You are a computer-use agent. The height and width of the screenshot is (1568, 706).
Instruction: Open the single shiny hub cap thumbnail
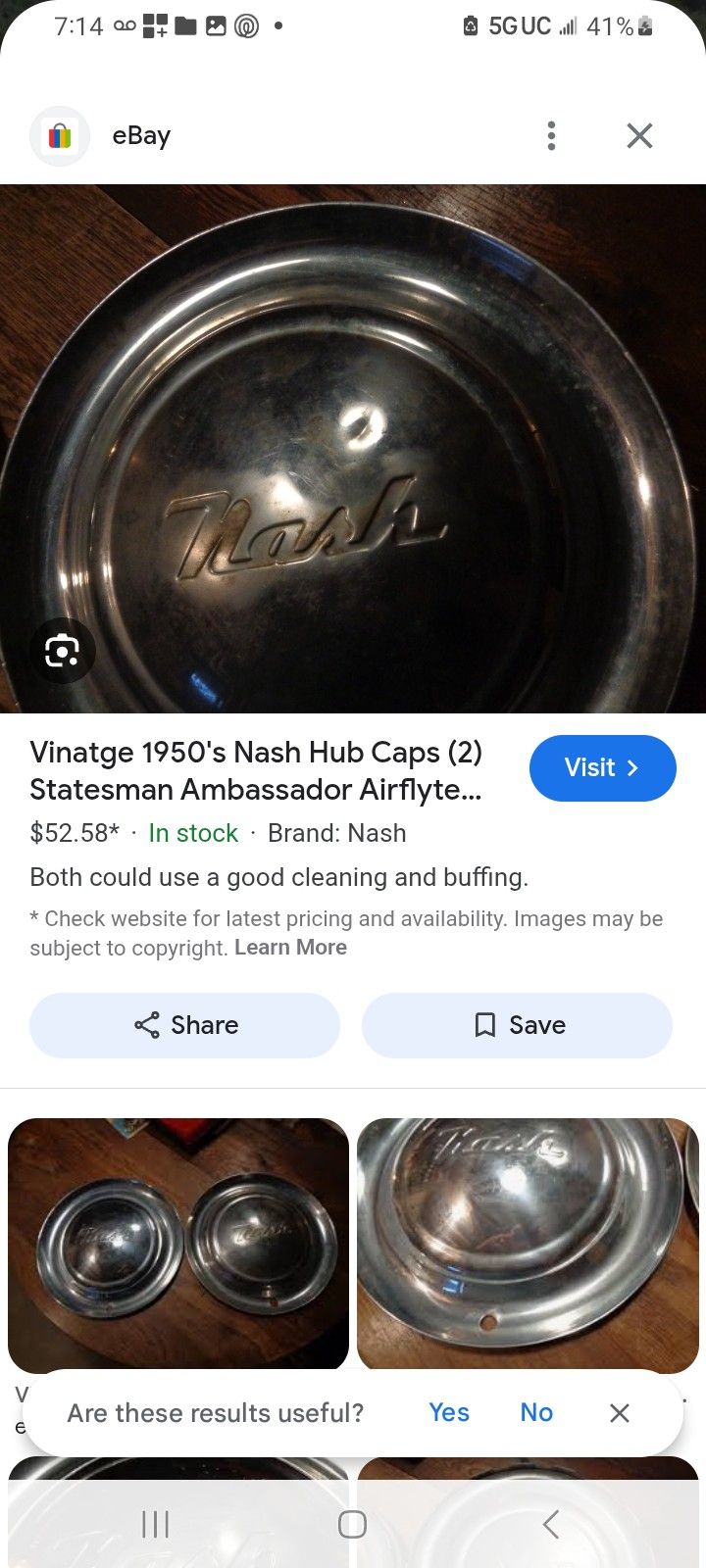pos(528,1243)
